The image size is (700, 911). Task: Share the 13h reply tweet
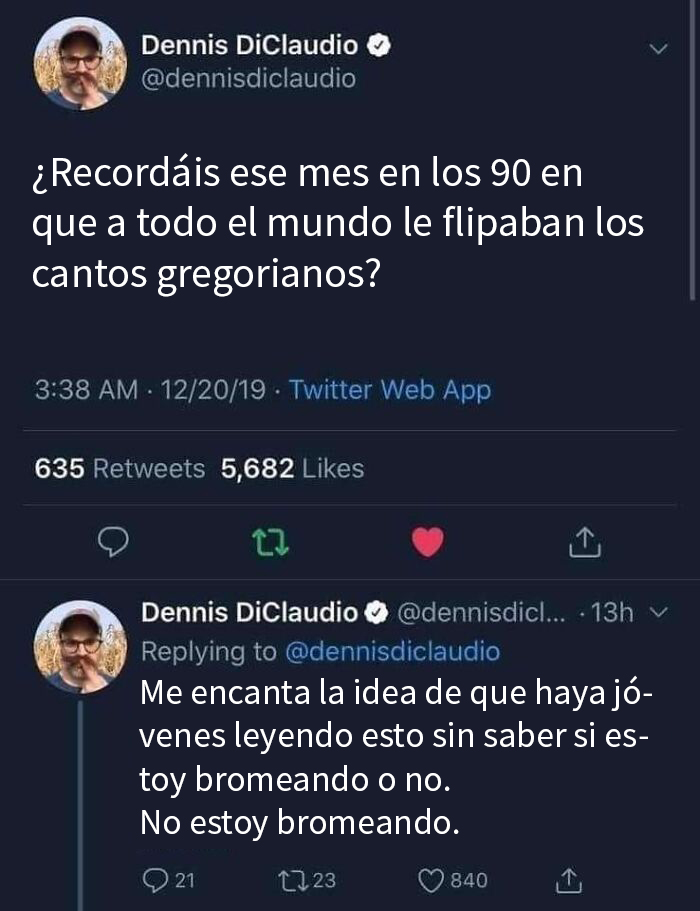566,880
